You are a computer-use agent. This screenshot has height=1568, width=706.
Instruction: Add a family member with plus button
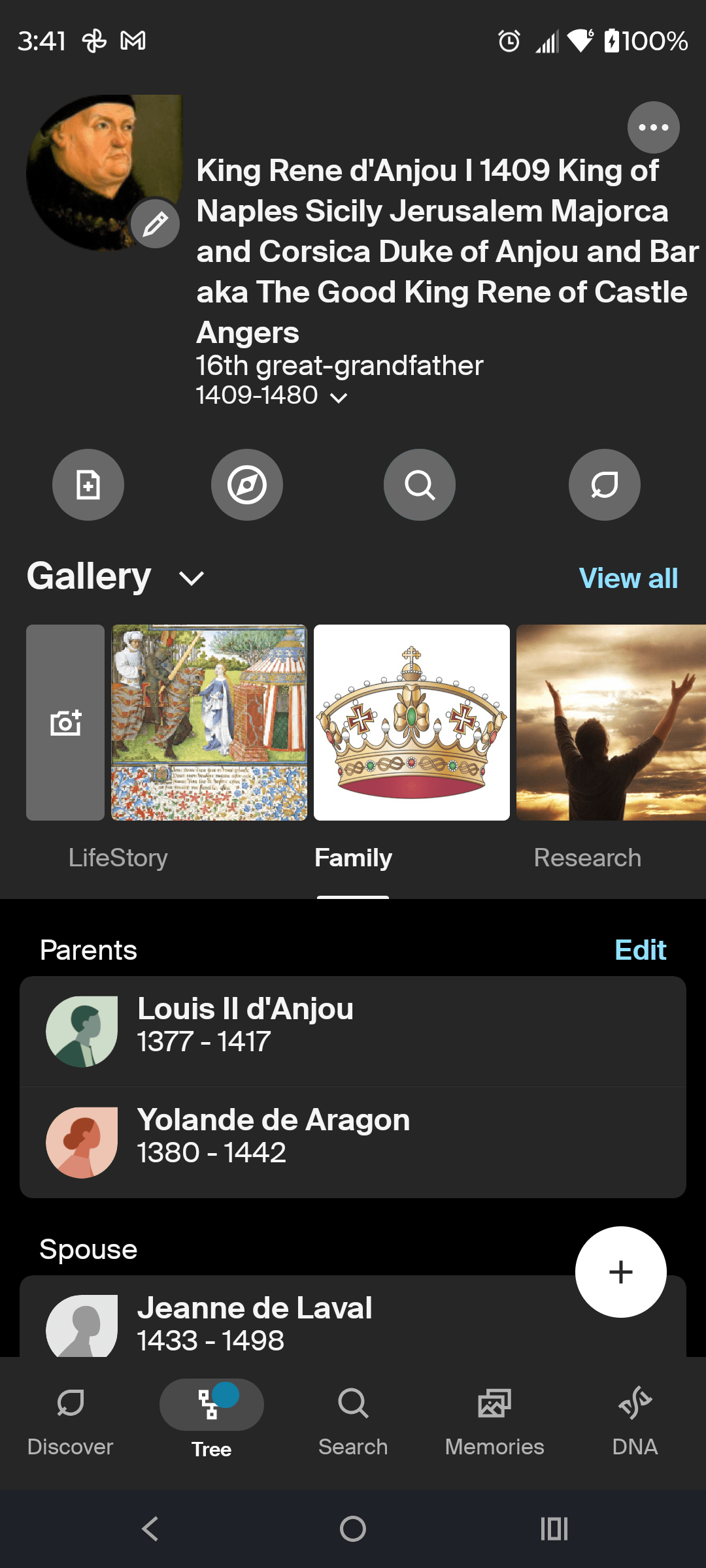(620, 1272)
